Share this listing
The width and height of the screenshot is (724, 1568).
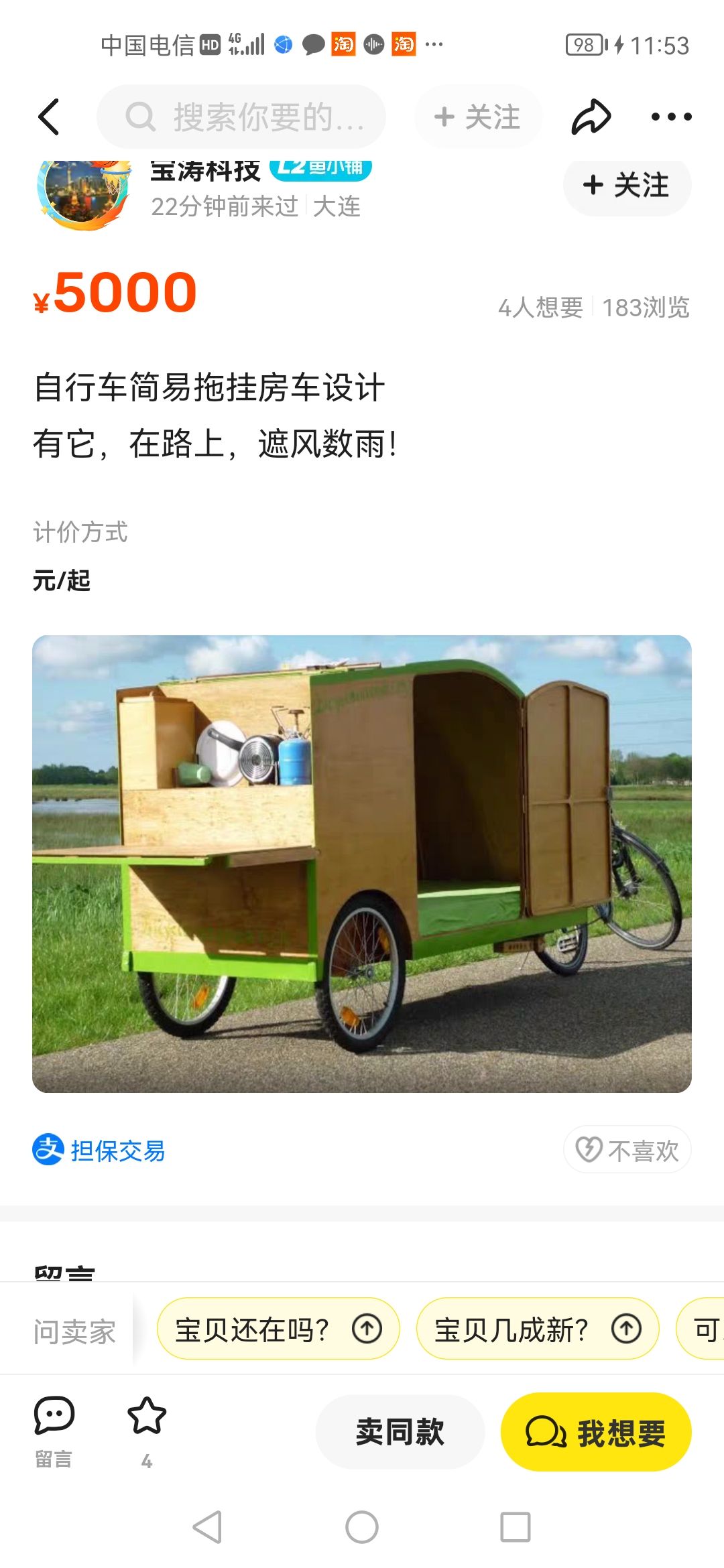[x=591, y=117]
